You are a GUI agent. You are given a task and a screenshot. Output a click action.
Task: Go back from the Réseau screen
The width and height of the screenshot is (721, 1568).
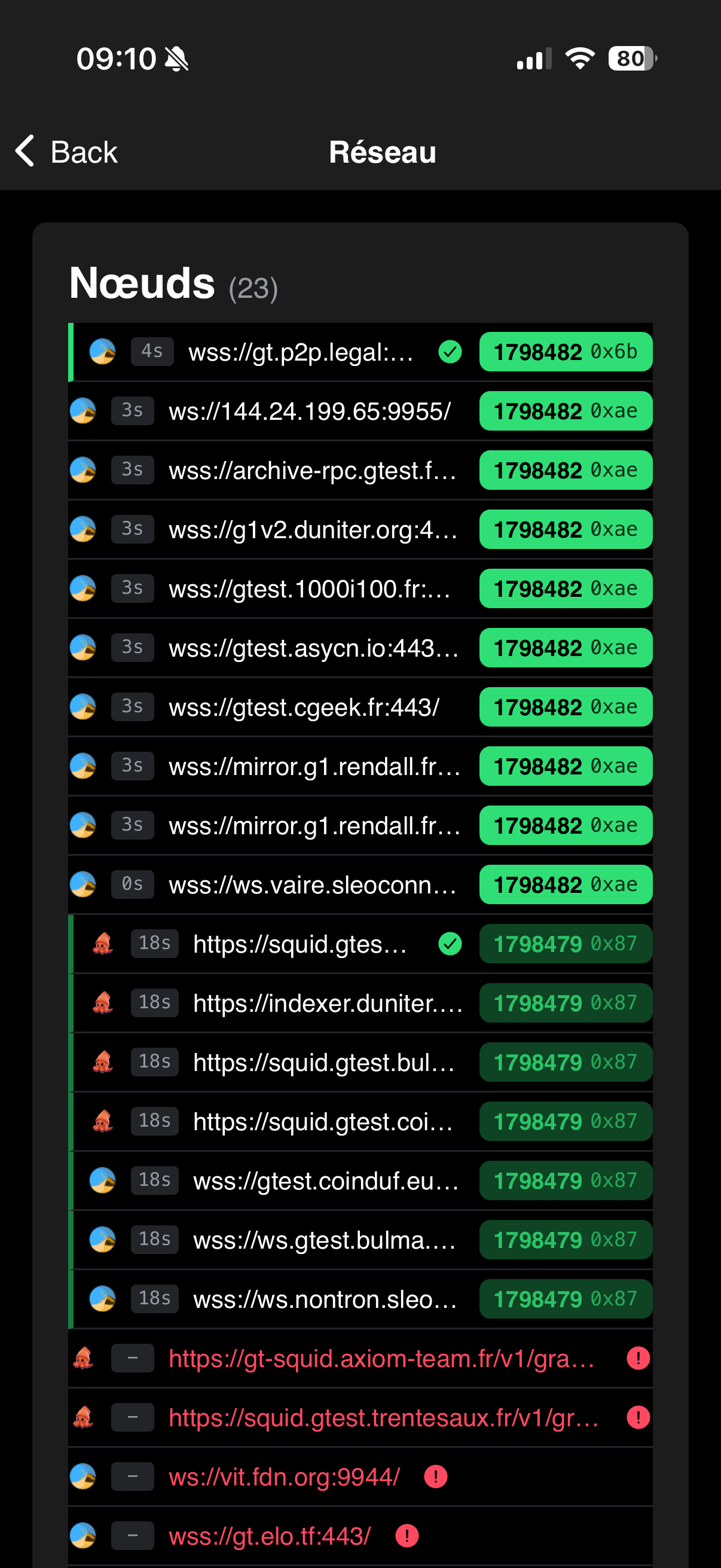(x=67, y=151)
